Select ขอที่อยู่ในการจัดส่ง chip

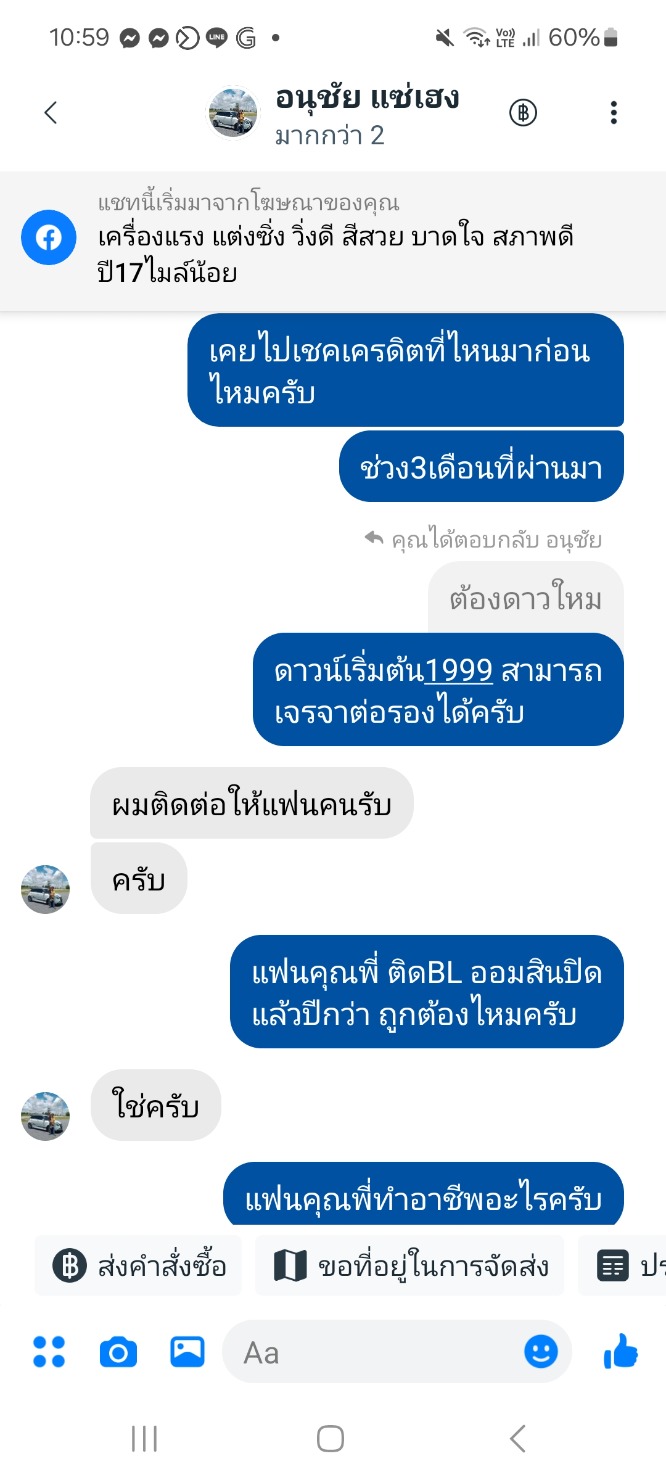coord(410,1266)
